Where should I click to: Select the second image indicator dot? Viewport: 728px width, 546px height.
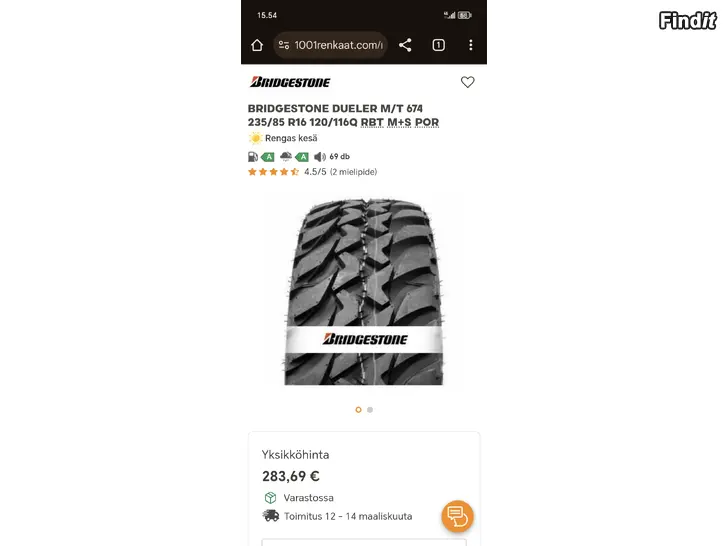tap(370, 409)
